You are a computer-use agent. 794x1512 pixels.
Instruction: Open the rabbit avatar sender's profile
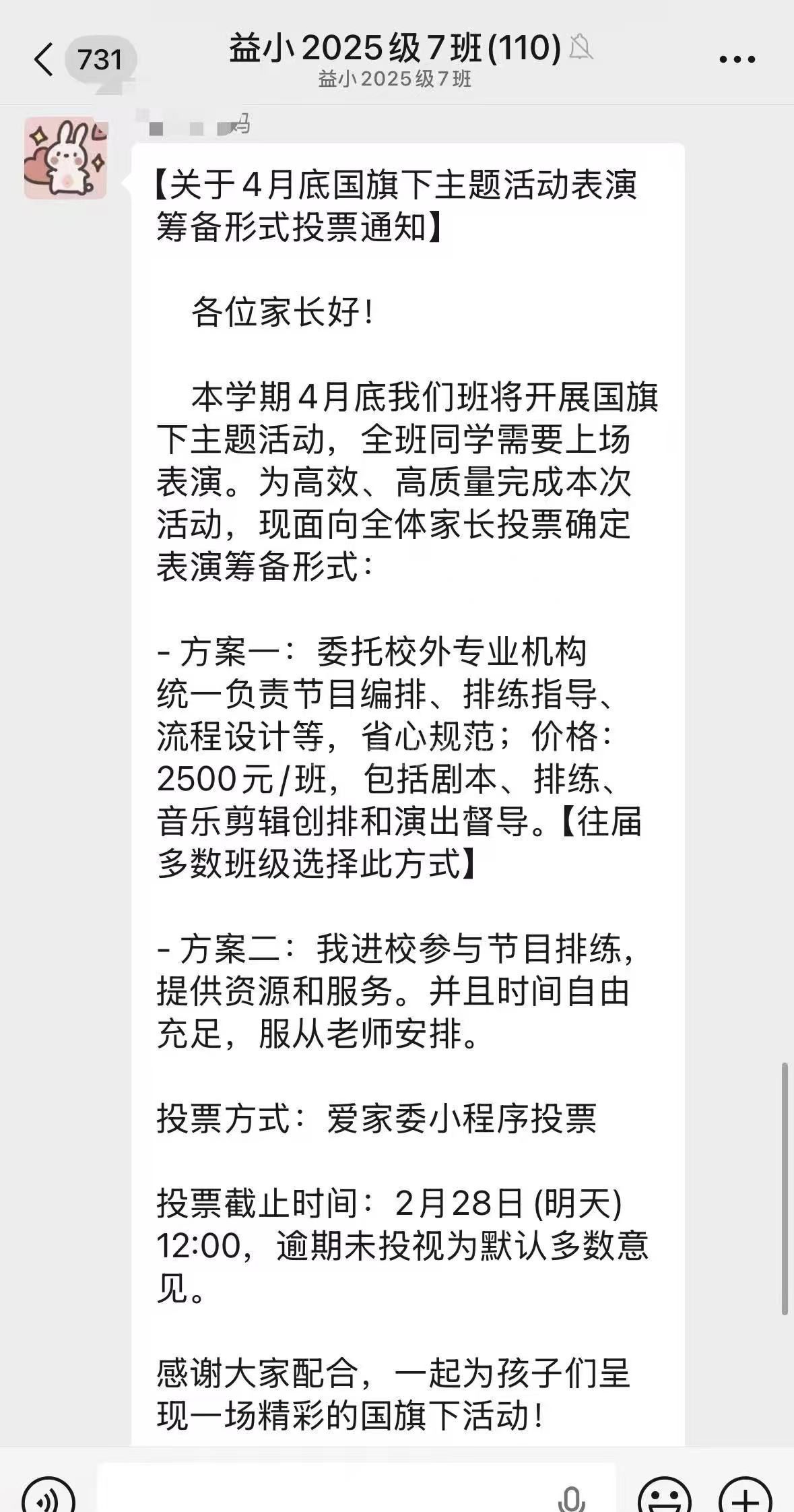[x=65, y=158]
